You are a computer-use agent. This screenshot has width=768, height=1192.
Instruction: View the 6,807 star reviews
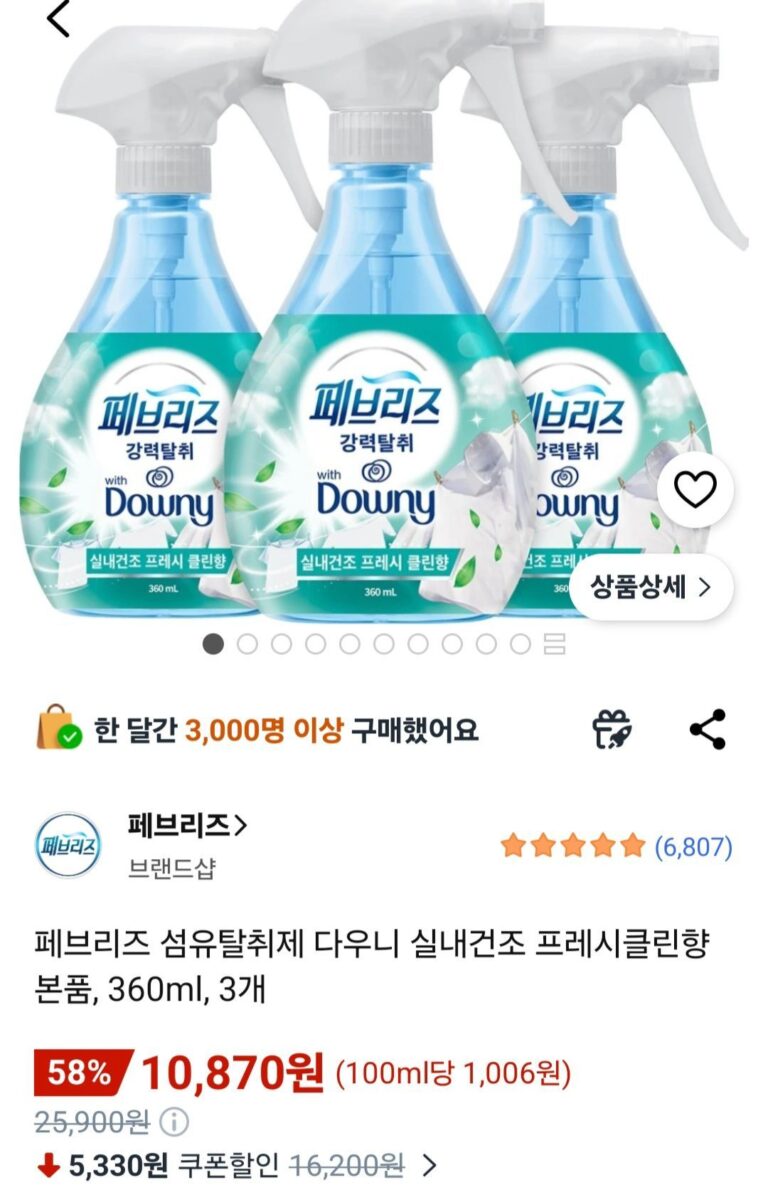pyautogui.click(x=616, y=847)
